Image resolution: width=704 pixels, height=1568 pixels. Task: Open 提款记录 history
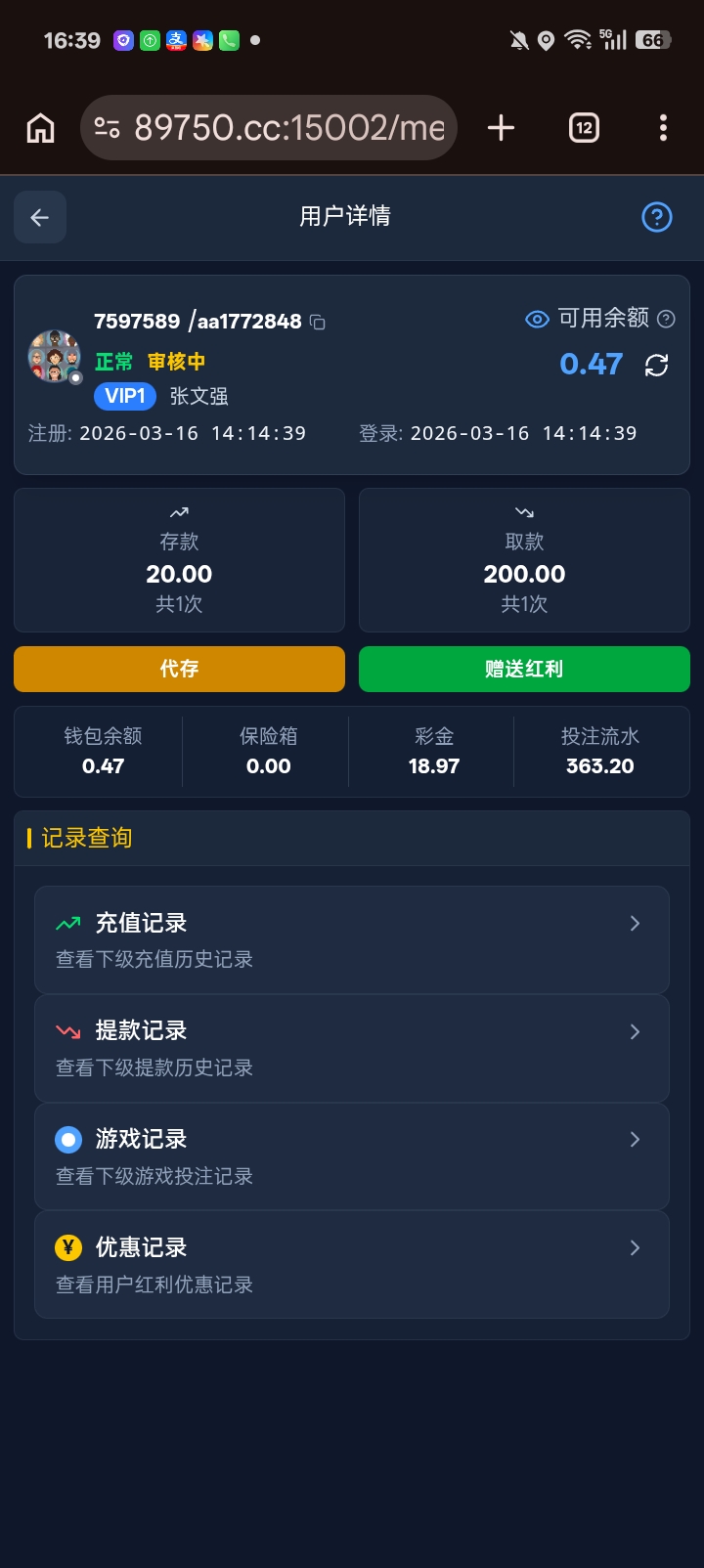point(351,1048)
